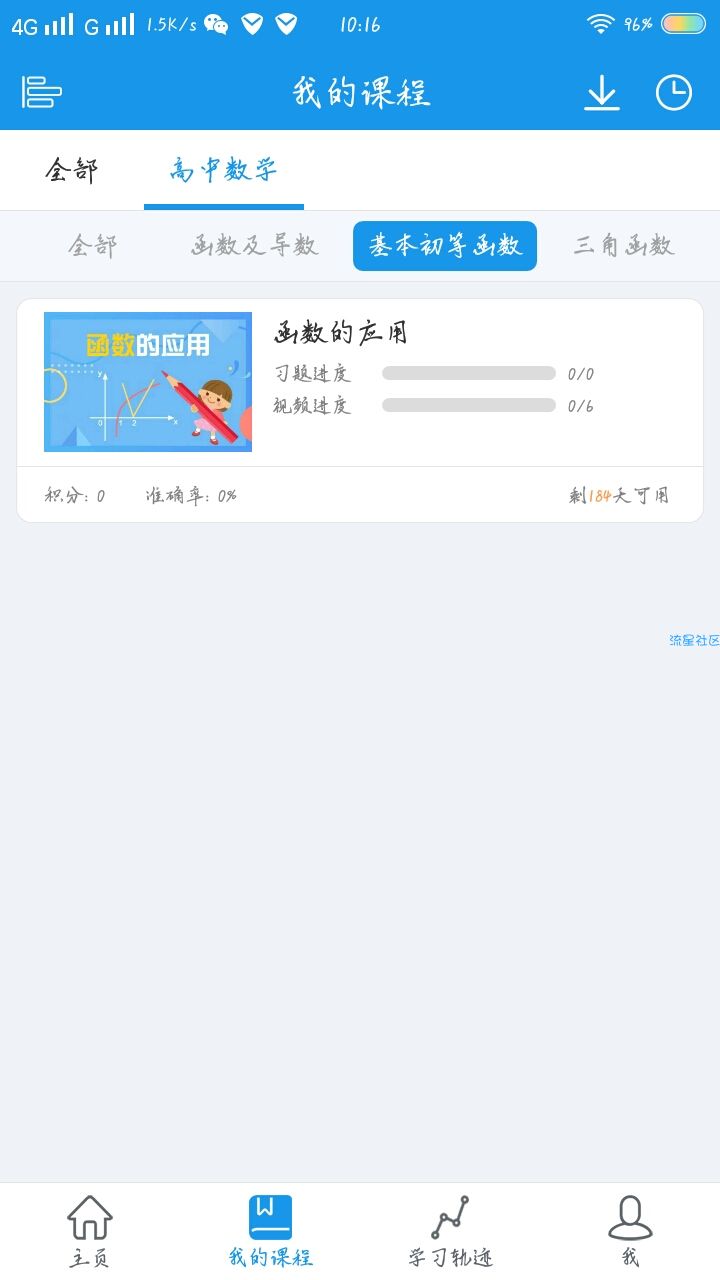Filter by 函数及导数
The height and width of the screenshot is (1280, 720).
click(255, 246)
